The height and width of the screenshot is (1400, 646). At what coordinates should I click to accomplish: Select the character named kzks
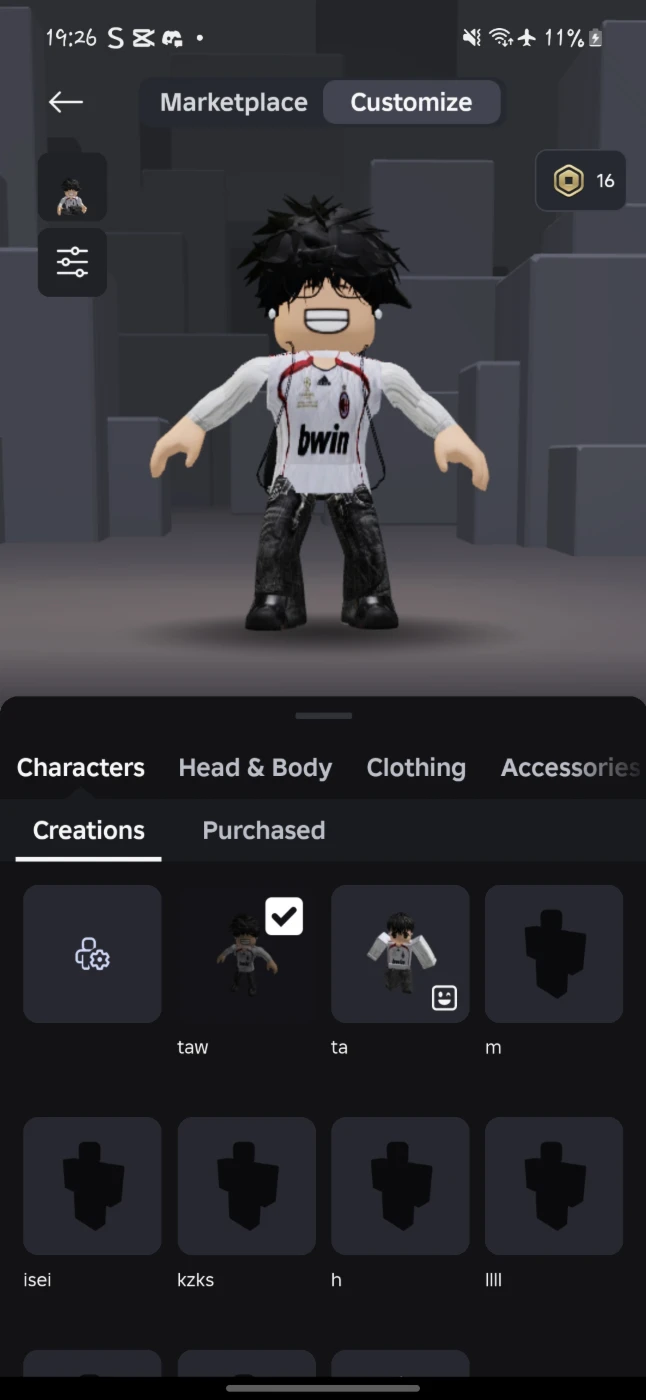[246, 1186]
